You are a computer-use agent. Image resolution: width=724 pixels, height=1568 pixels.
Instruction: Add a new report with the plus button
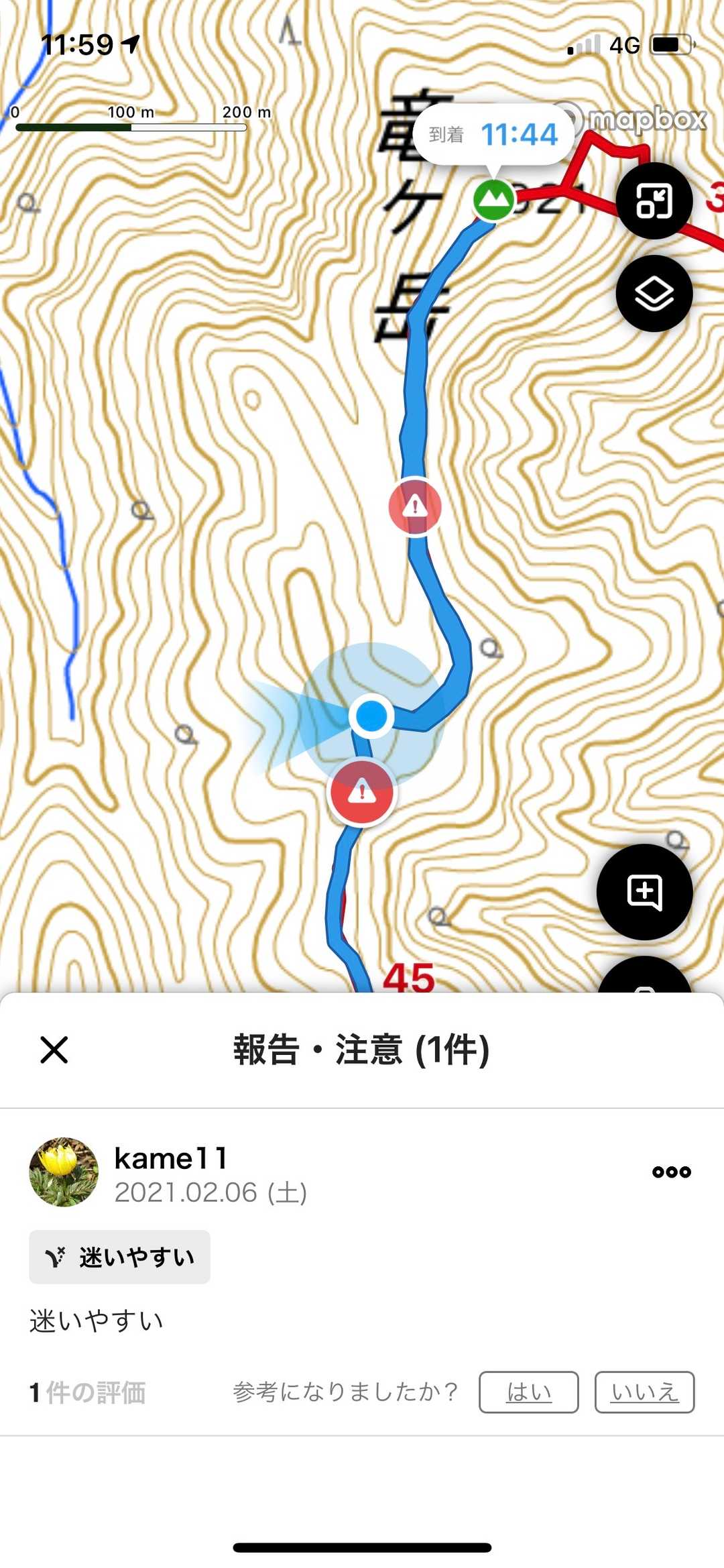pyautogui.click(x=644, y=892)
